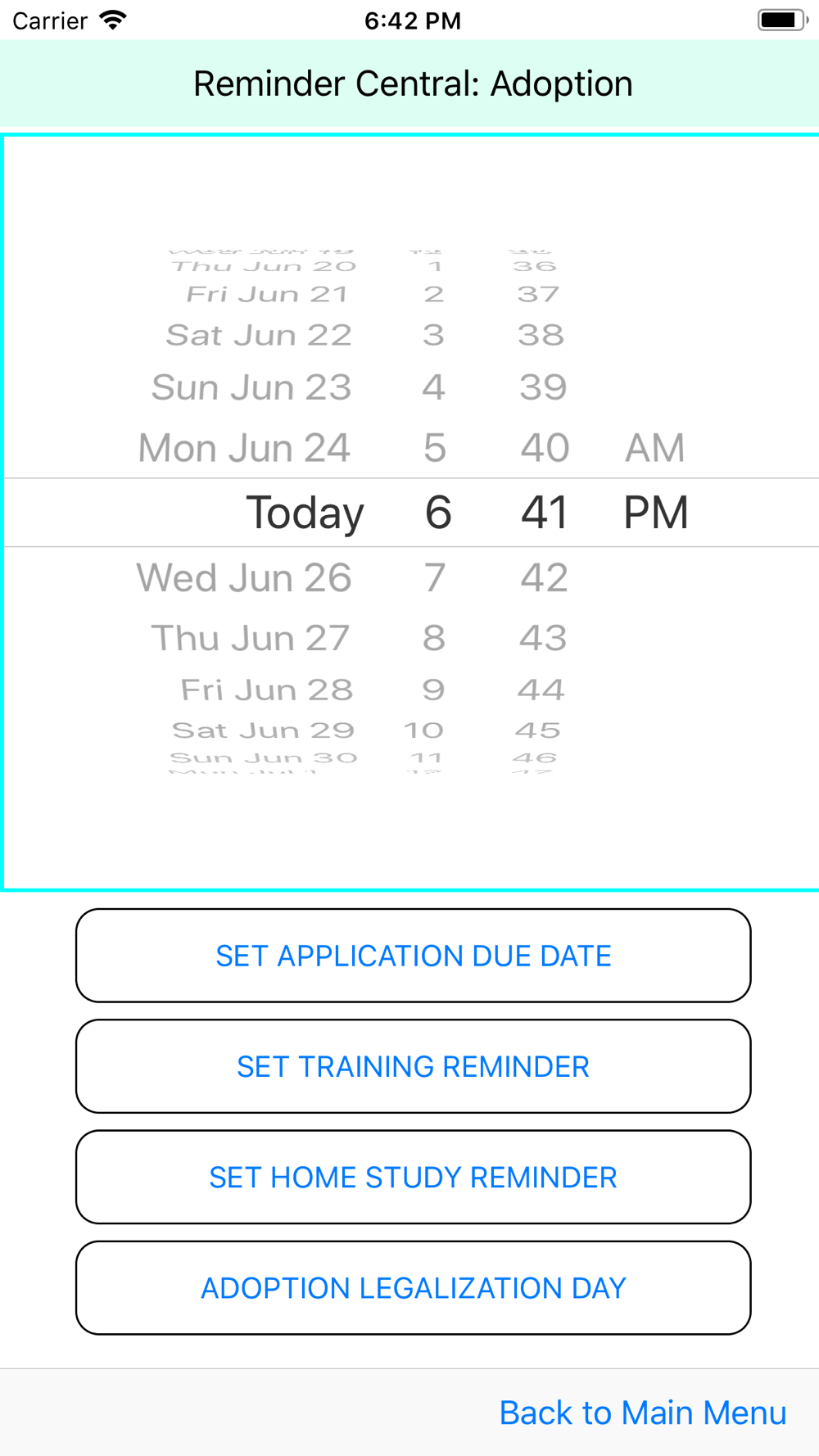This screenshot has height=1456, width=819.
Task: Select hour 5 in time wheel
Action: (x=435, y=448)
